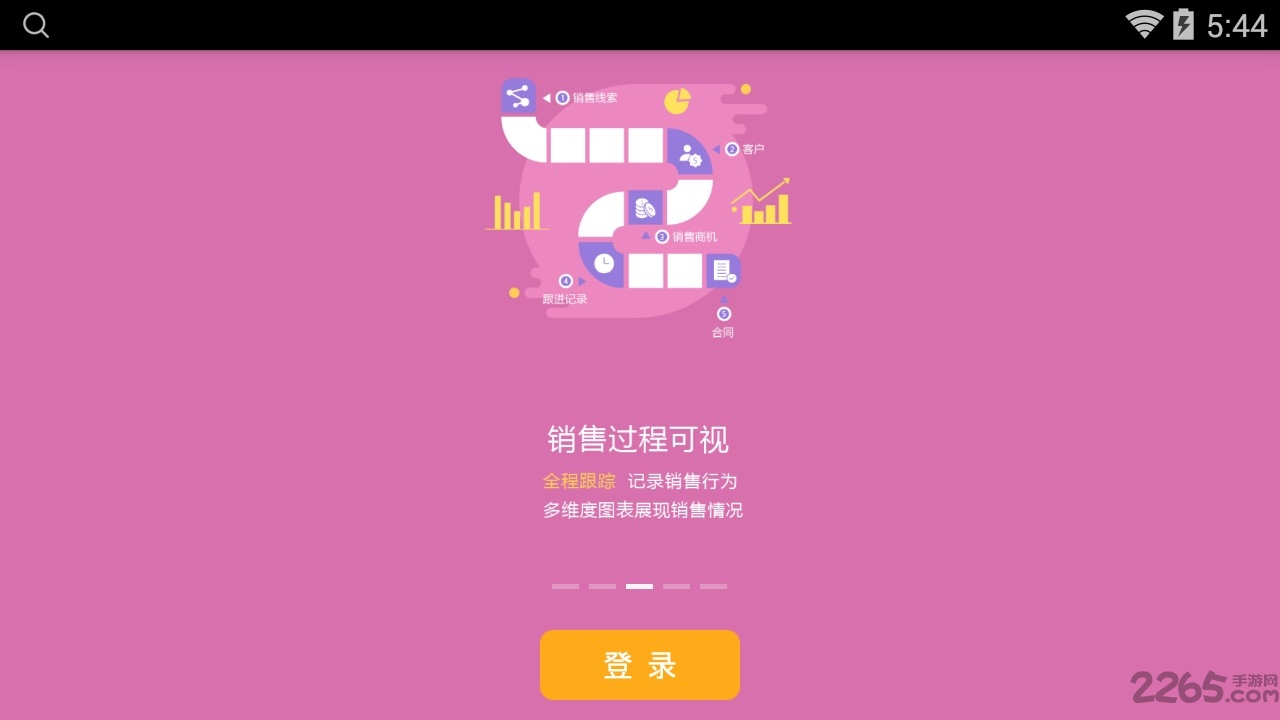The height and width of the screenshot is (720, 1280).
Task: Jump to the last onboarding page indicator
Action: coord(713,586)
